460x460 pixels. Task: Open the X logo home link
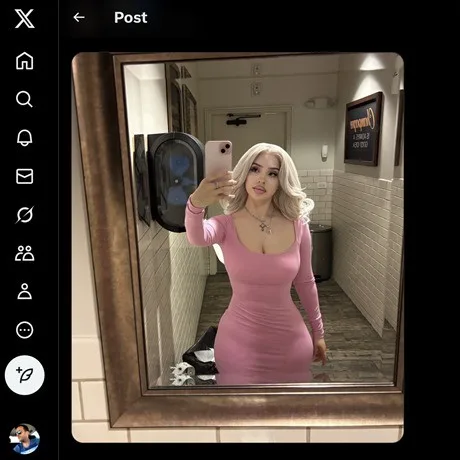point(25,19)
